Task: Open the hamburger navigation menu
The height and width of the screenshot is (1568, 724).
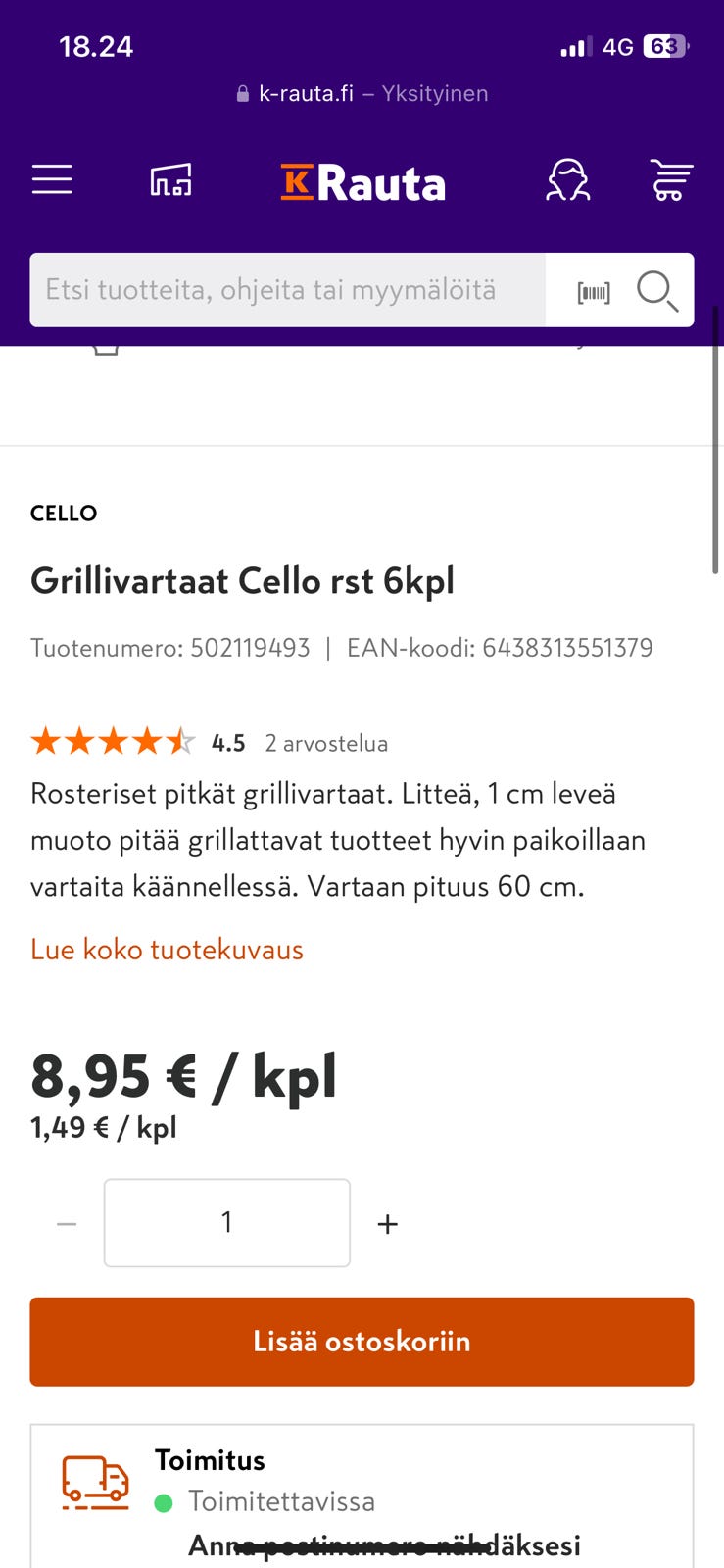Action: (52, 180)
